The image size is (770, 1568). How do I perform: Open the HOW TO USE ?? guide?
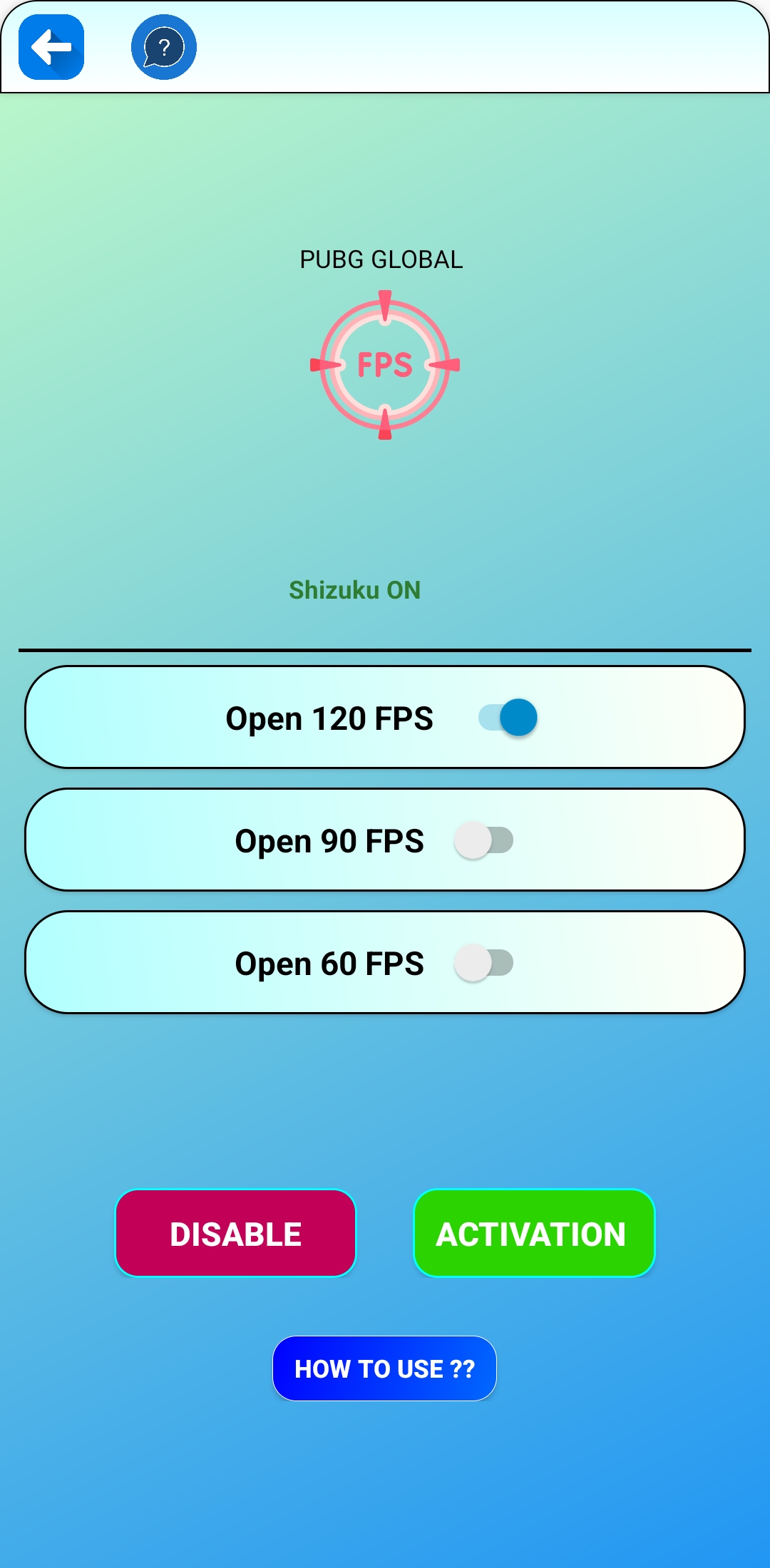(384, 1368)
